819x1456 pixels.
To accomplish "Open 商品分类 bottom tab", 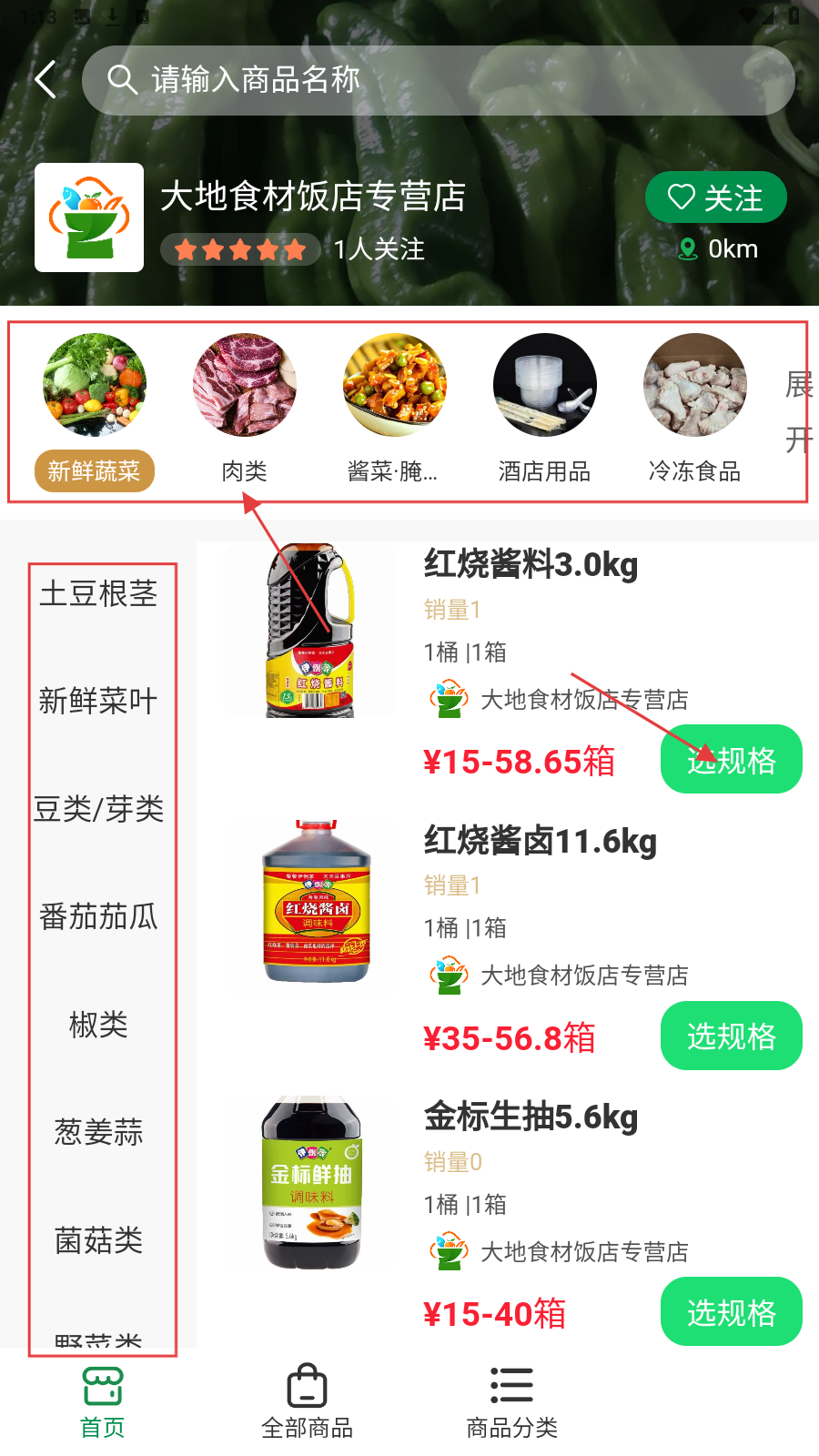I will click(x=511, y=1402).
